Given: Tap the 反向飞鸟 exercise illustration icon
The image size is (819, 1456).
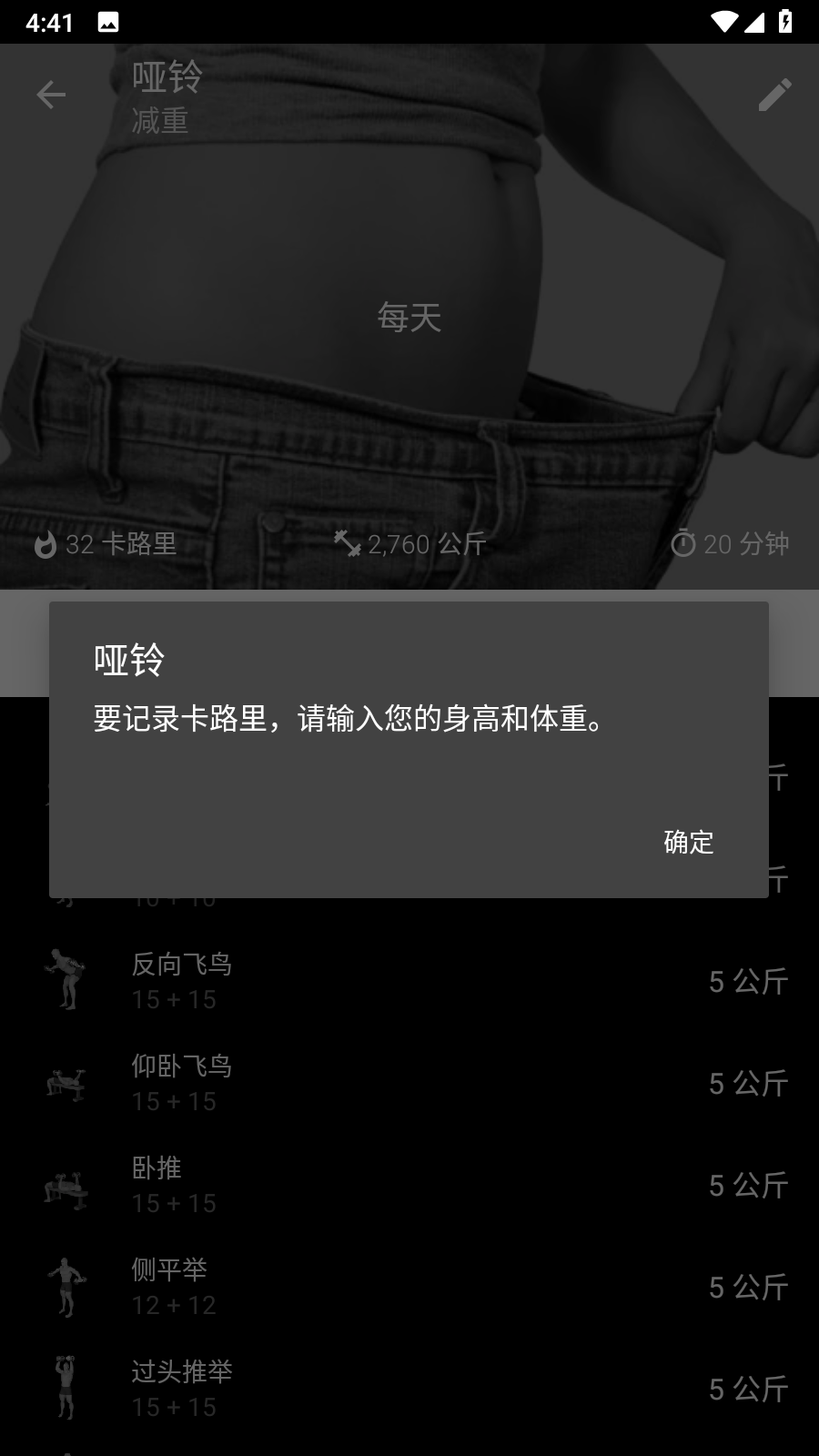Looking at the screenshot, I should (66, 981).
